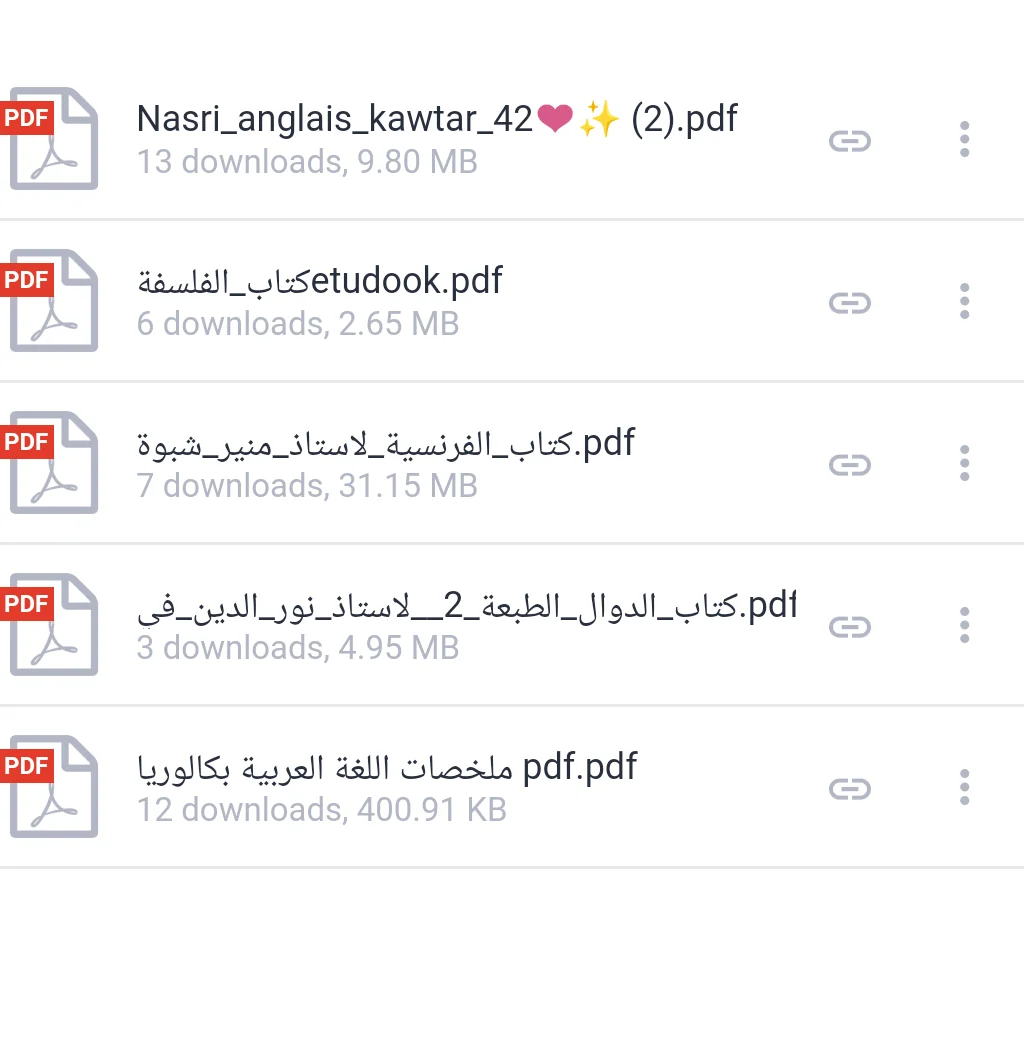The width and height of the screenshot is (1024, 1043).
Task: Open the 31.15 MB PDF file
Action: click(x=386, y=444)
